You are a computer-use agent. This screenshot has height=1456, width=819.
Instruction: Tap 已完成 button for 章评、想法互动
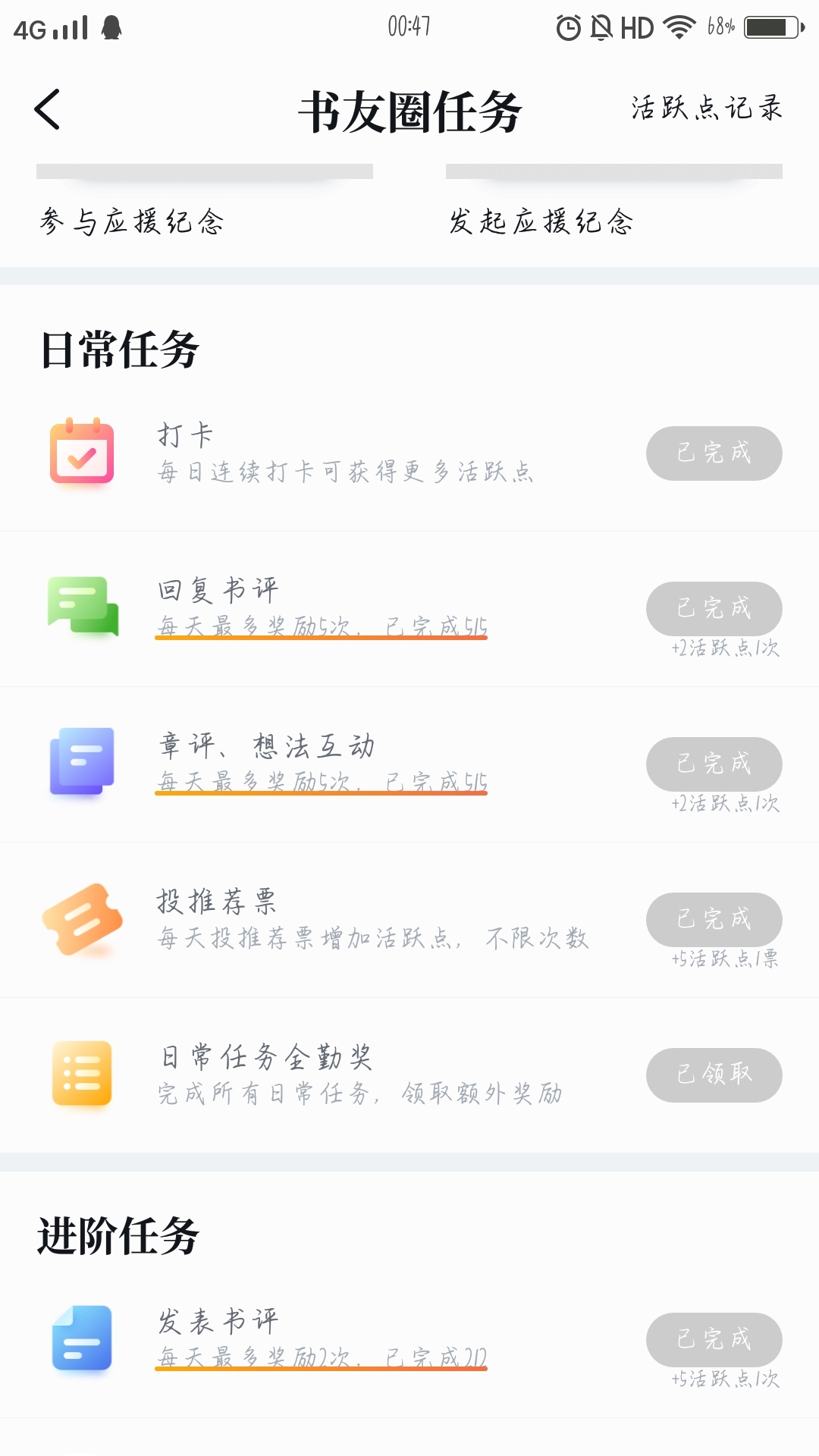tap(714, 764)
